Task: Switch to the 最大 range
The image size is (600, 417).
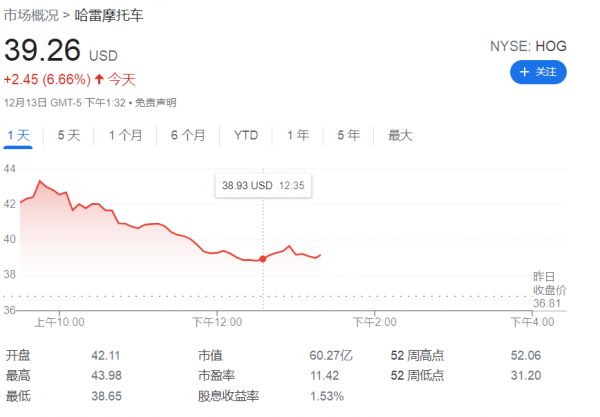Action: click(400, 135)
